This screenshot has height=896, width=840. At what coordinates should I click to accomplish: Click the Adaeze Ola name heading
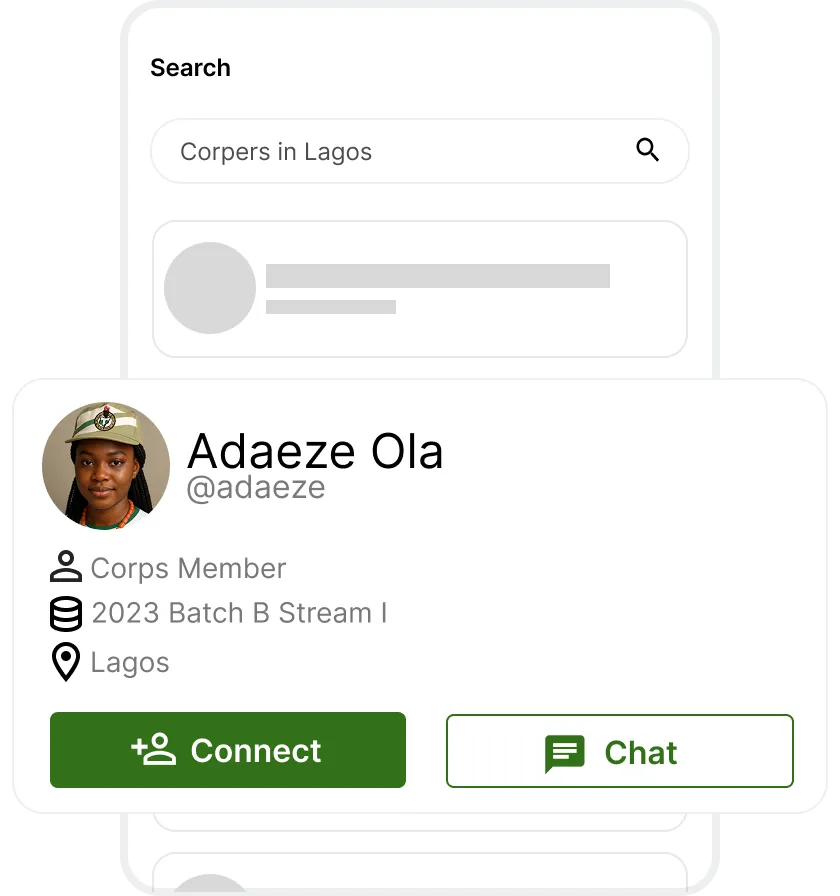(x=314, y=451)
